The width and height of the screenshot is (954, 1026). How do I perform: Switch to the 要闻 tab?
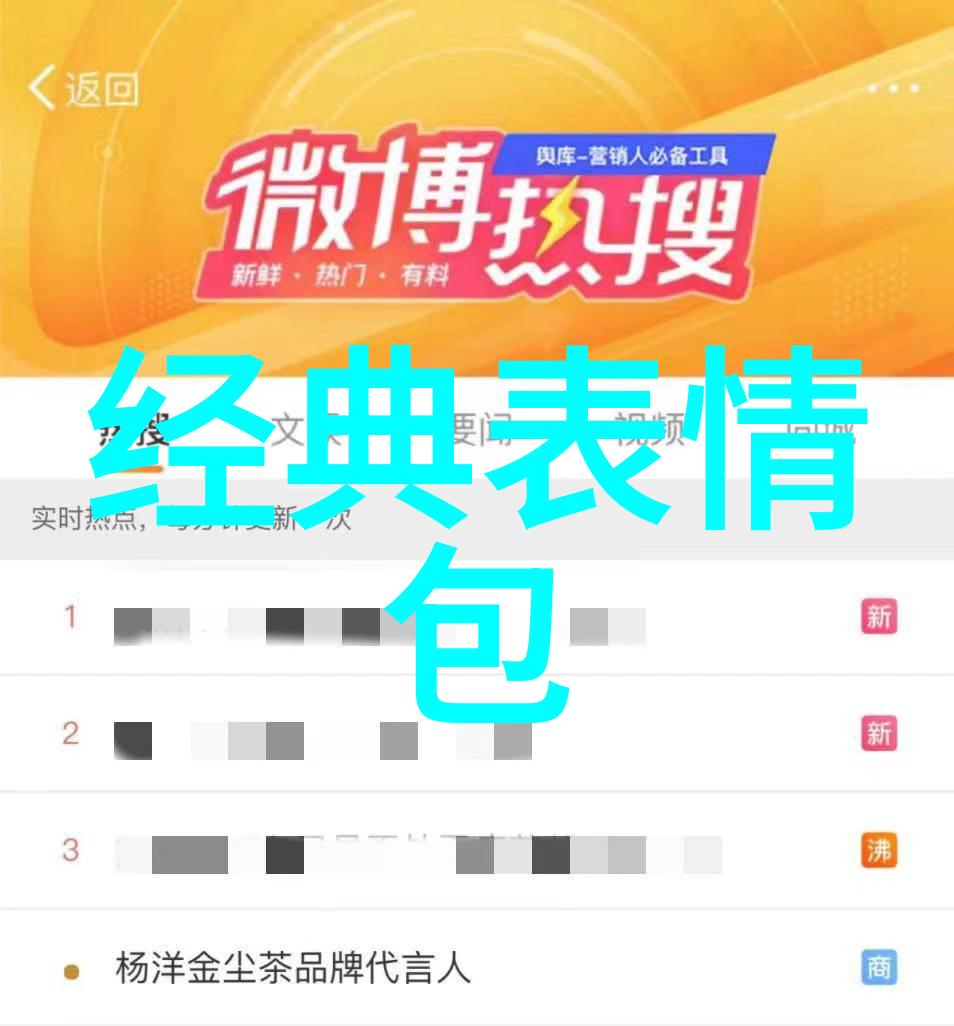478,432
